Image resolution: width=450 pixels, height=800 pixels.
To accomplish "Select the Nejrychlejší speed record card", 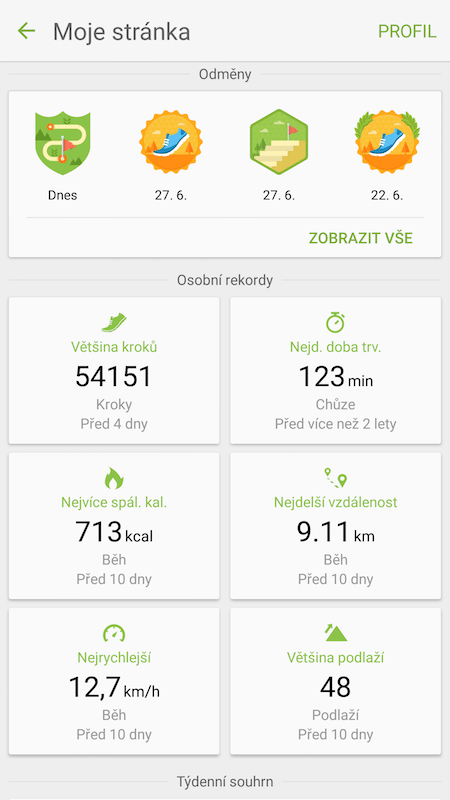I will tap(114, 681).
